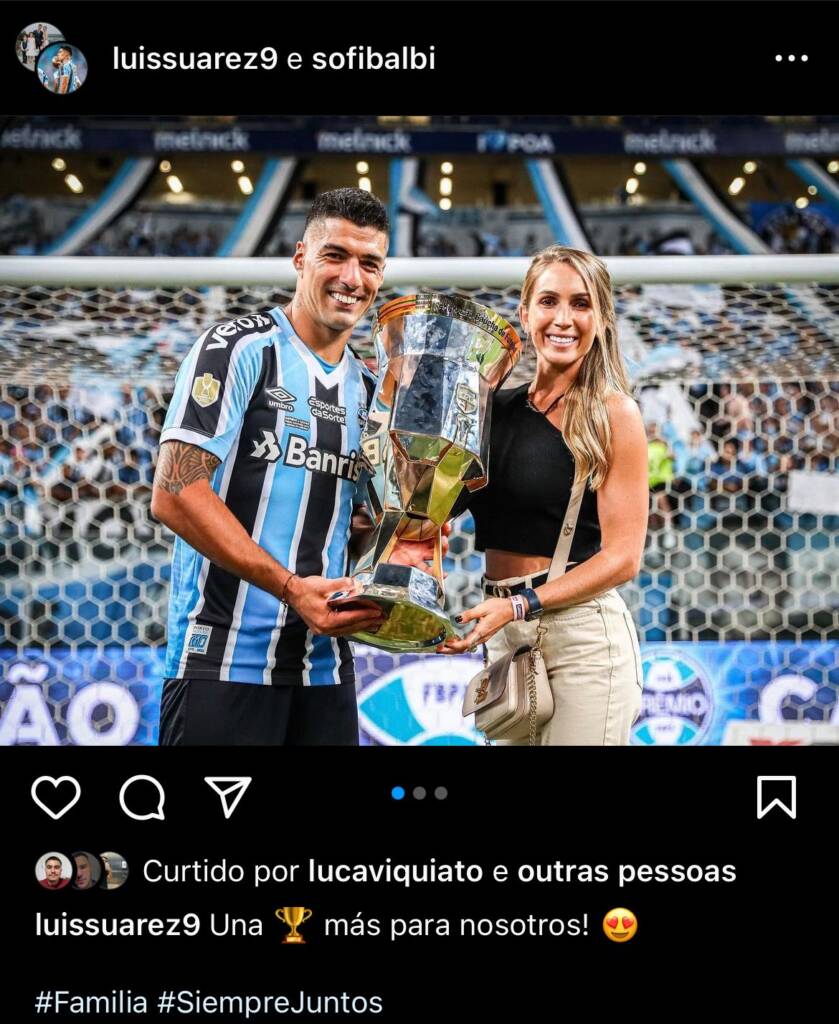The height and width of the screenshot is (1024, 839).
Task: Like this post with the heart icon
Action: 55,797
